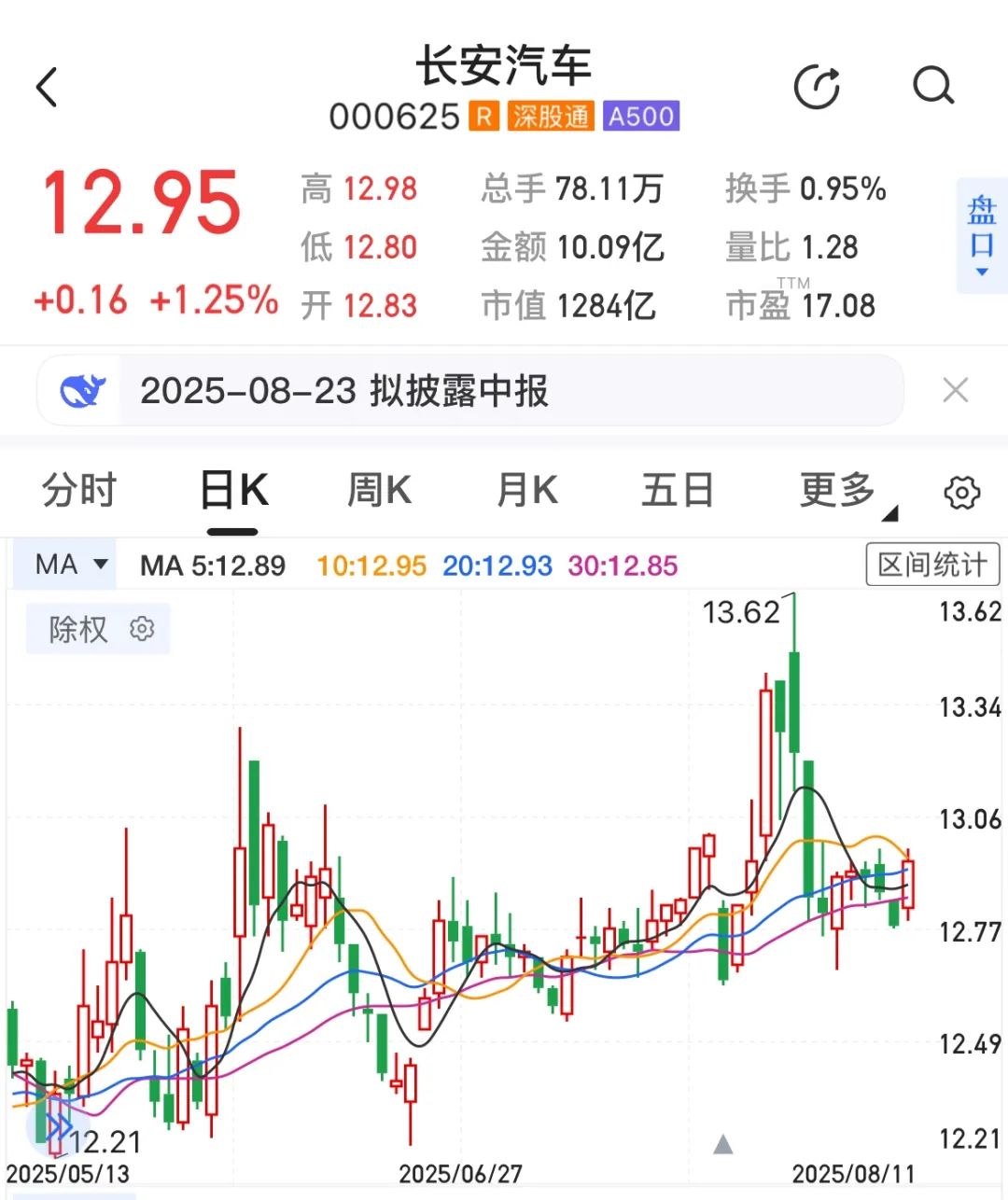The height and width of the screenshot is (1200, 1008).
Task: Dismiss the news banner with the X
Action: pos(955,390)
